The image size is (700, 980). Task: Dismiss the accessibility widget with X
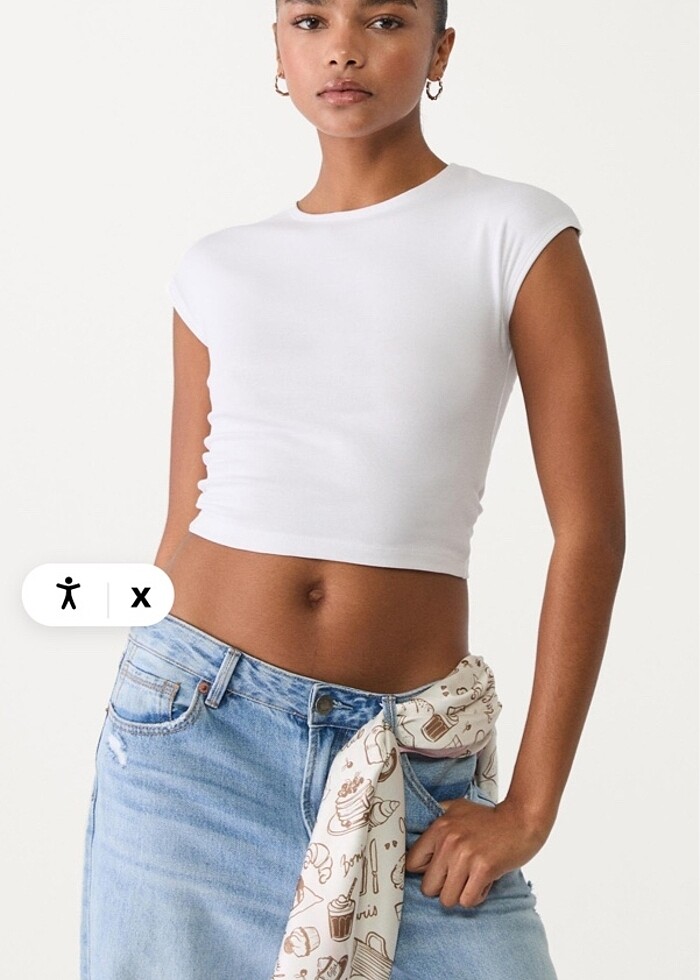pos(141,597)
